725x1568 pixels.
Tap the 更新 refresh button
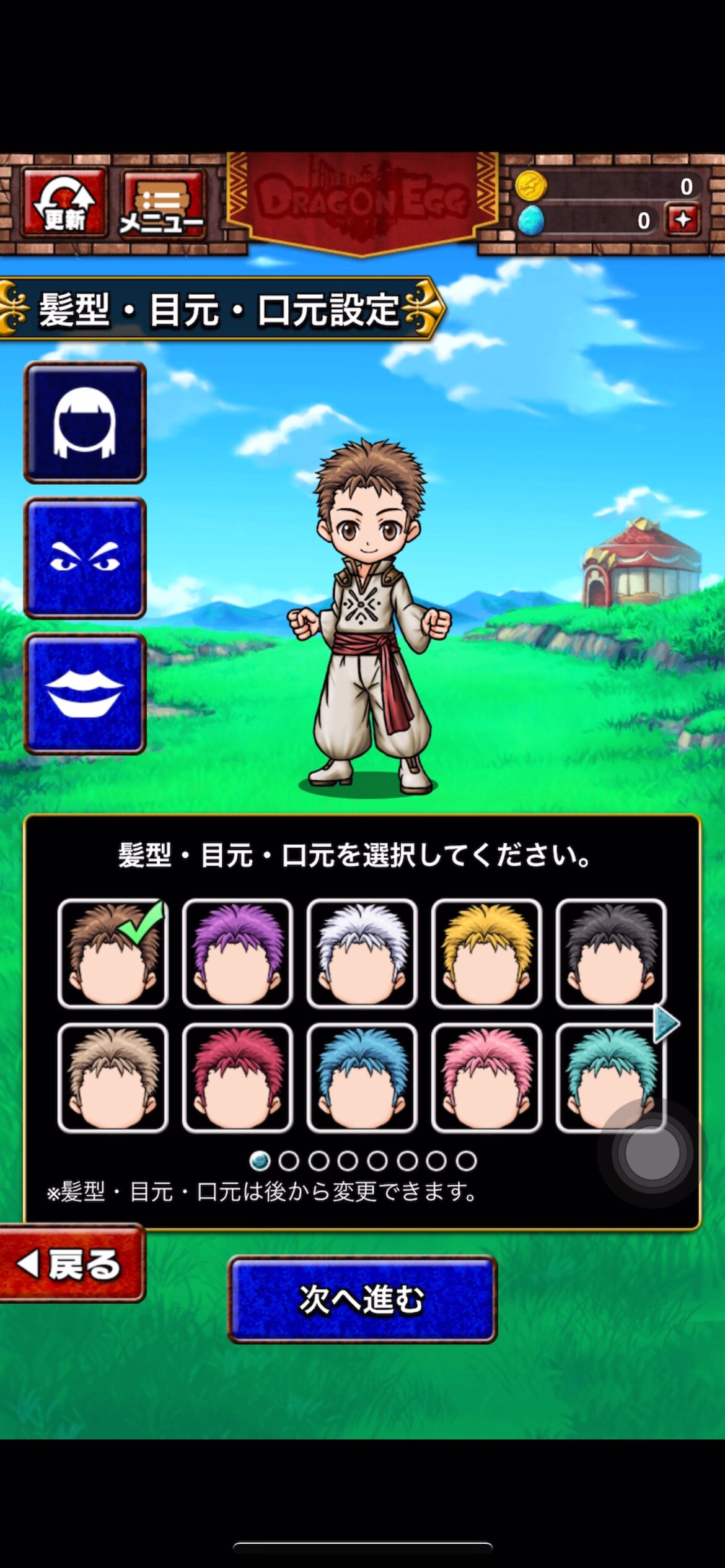64,202
